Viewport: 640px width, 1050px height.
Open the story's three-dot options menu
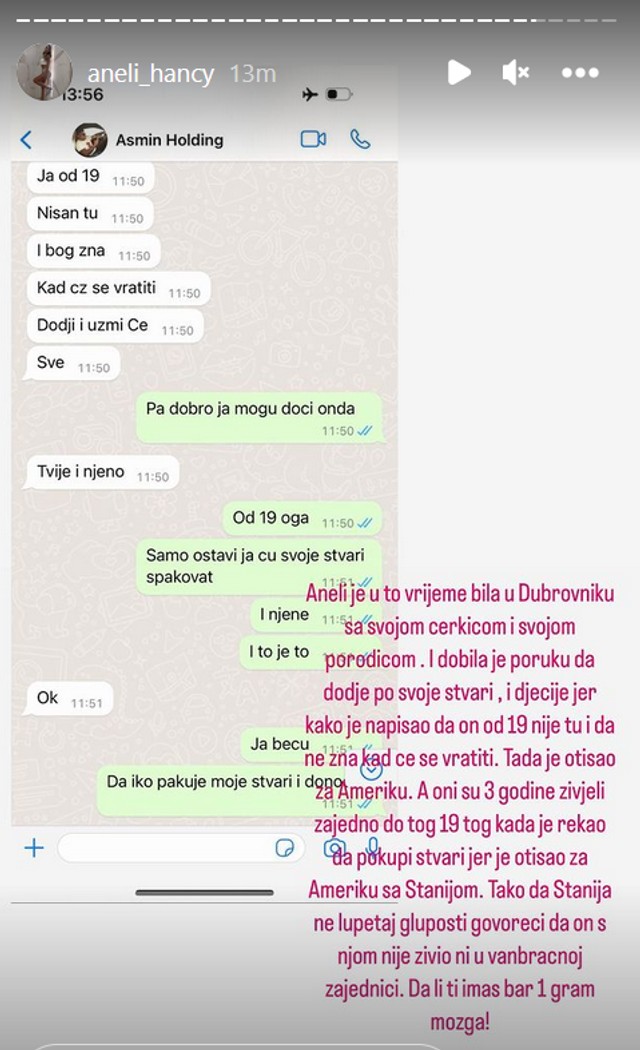click(x=580, y=72)
